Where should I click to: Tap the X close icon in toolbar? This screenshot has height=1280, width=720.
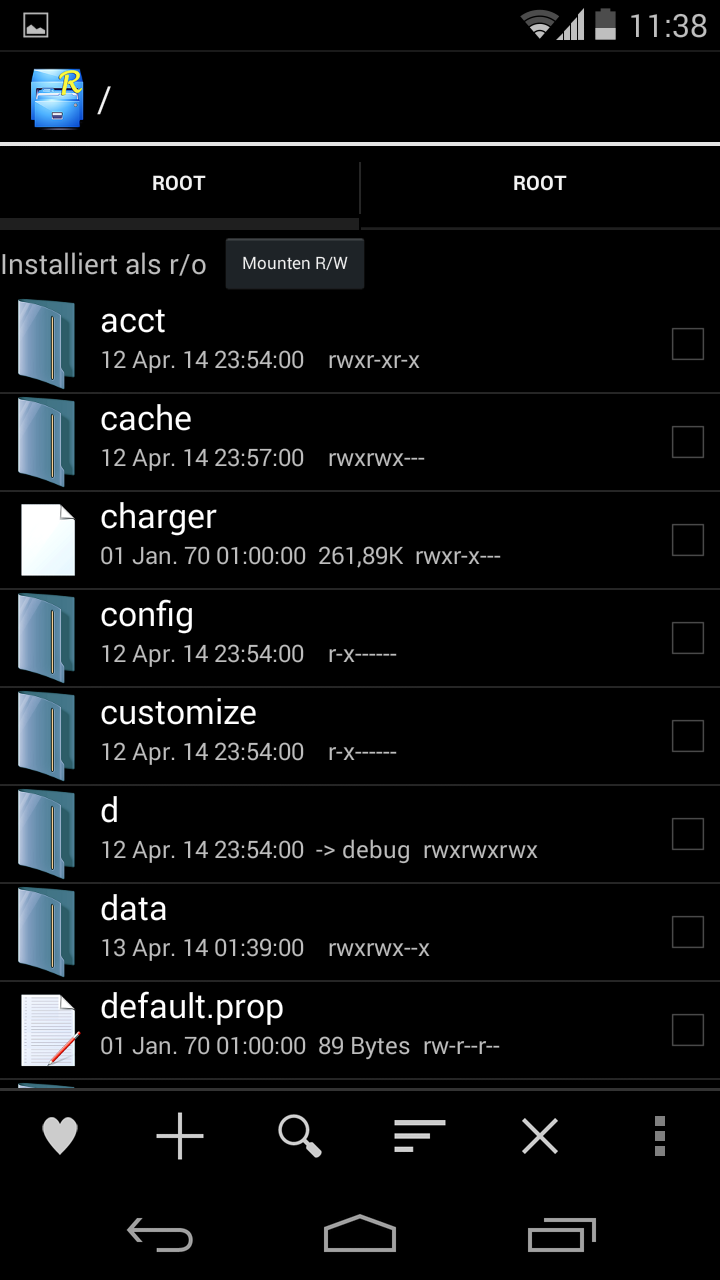[x=540, y=1136]
